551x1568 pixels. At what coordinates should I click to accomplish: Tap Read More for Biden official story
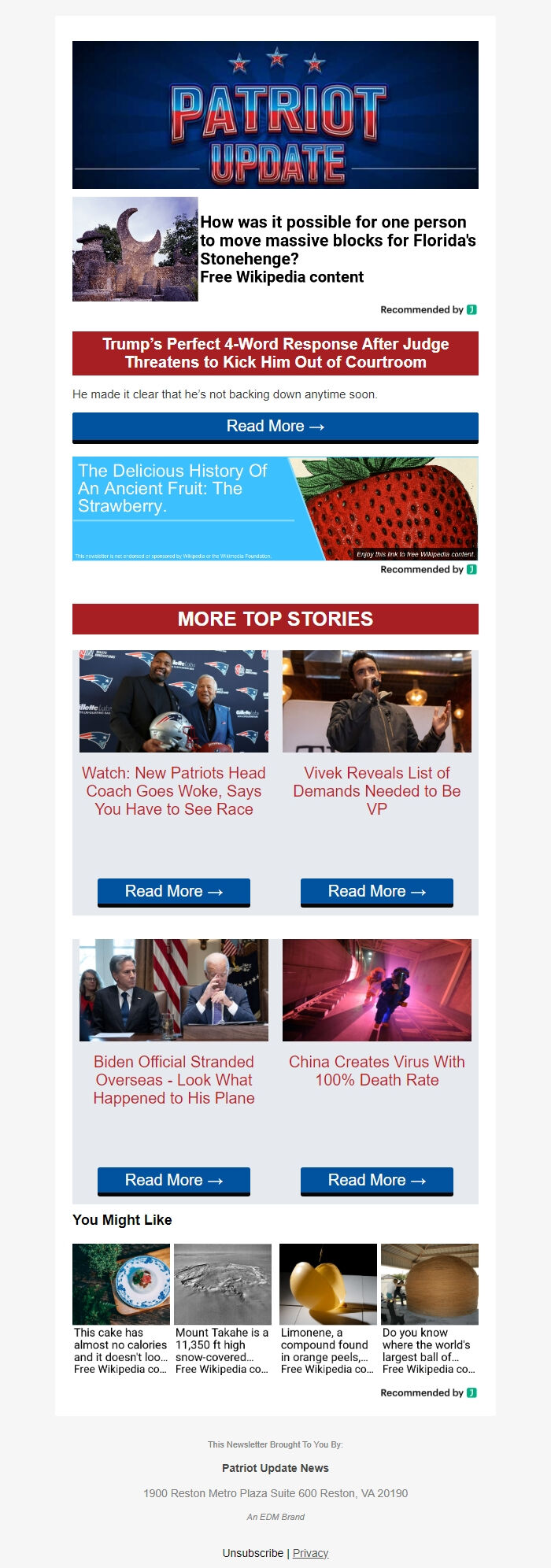pos(174,1181)
